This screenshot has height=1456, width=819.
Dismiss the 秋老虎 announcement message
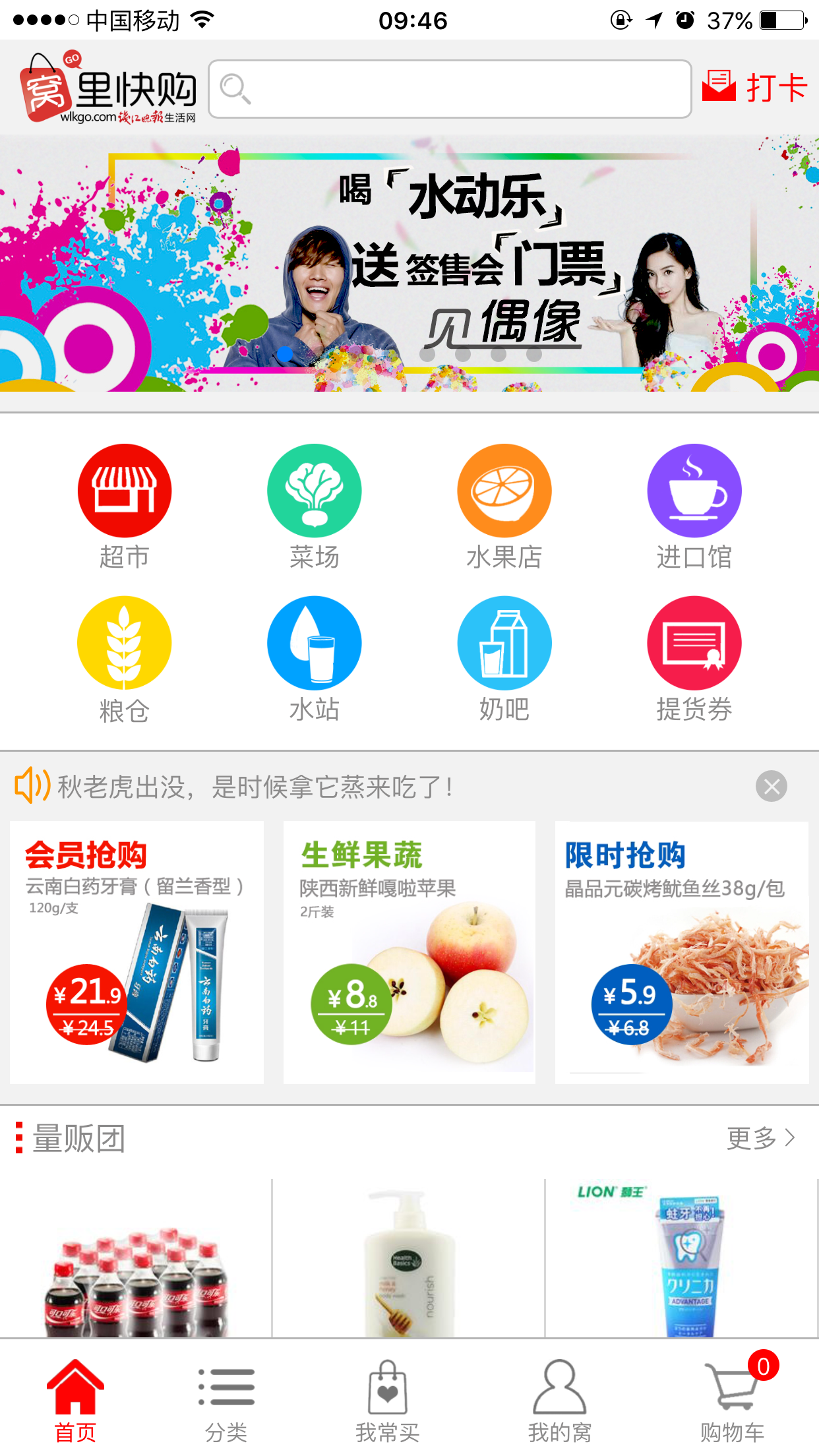tap(772, 786)
